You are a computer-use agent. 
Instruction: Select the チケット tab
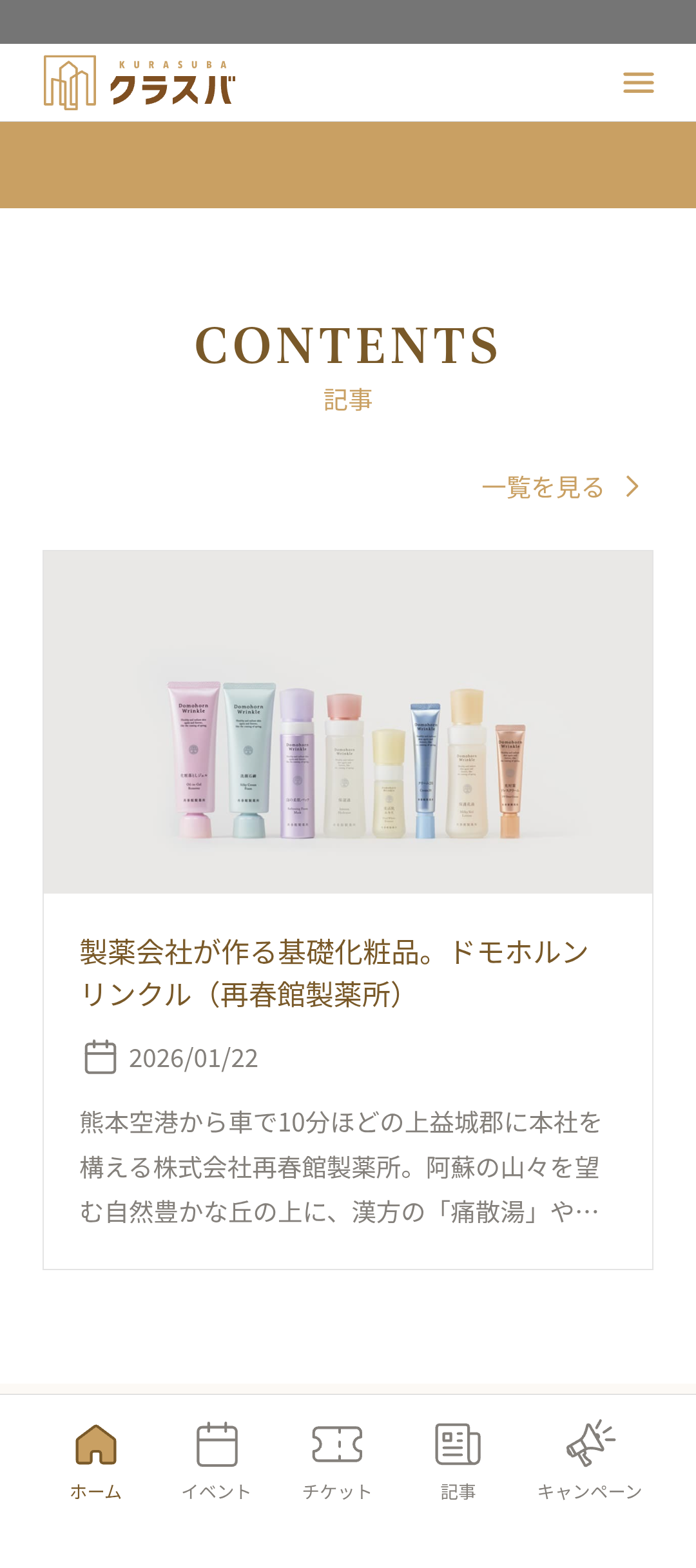click(x=337, y=1460)
